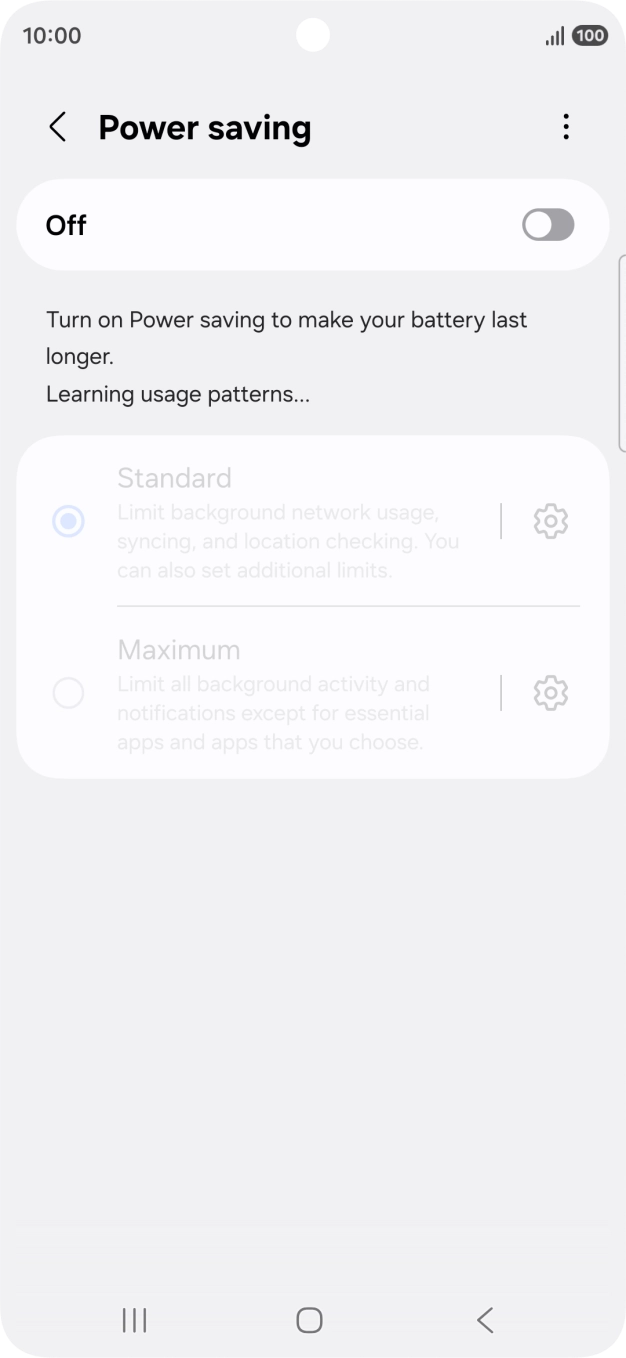Open Standard mode settings gear
The height and width of the screenshot is (1358, 626).
550,521
